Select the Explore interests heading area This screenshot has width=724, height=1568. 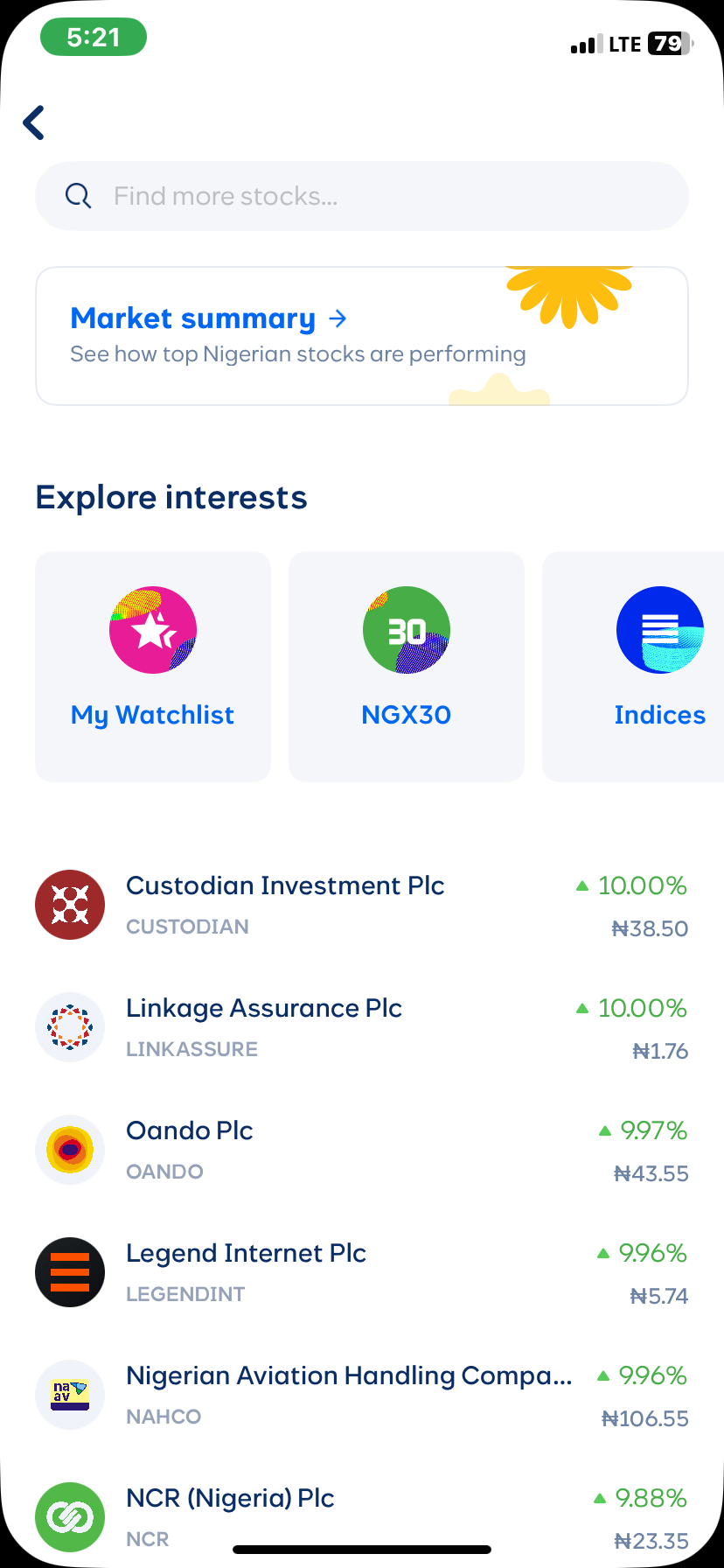(171, 497)
